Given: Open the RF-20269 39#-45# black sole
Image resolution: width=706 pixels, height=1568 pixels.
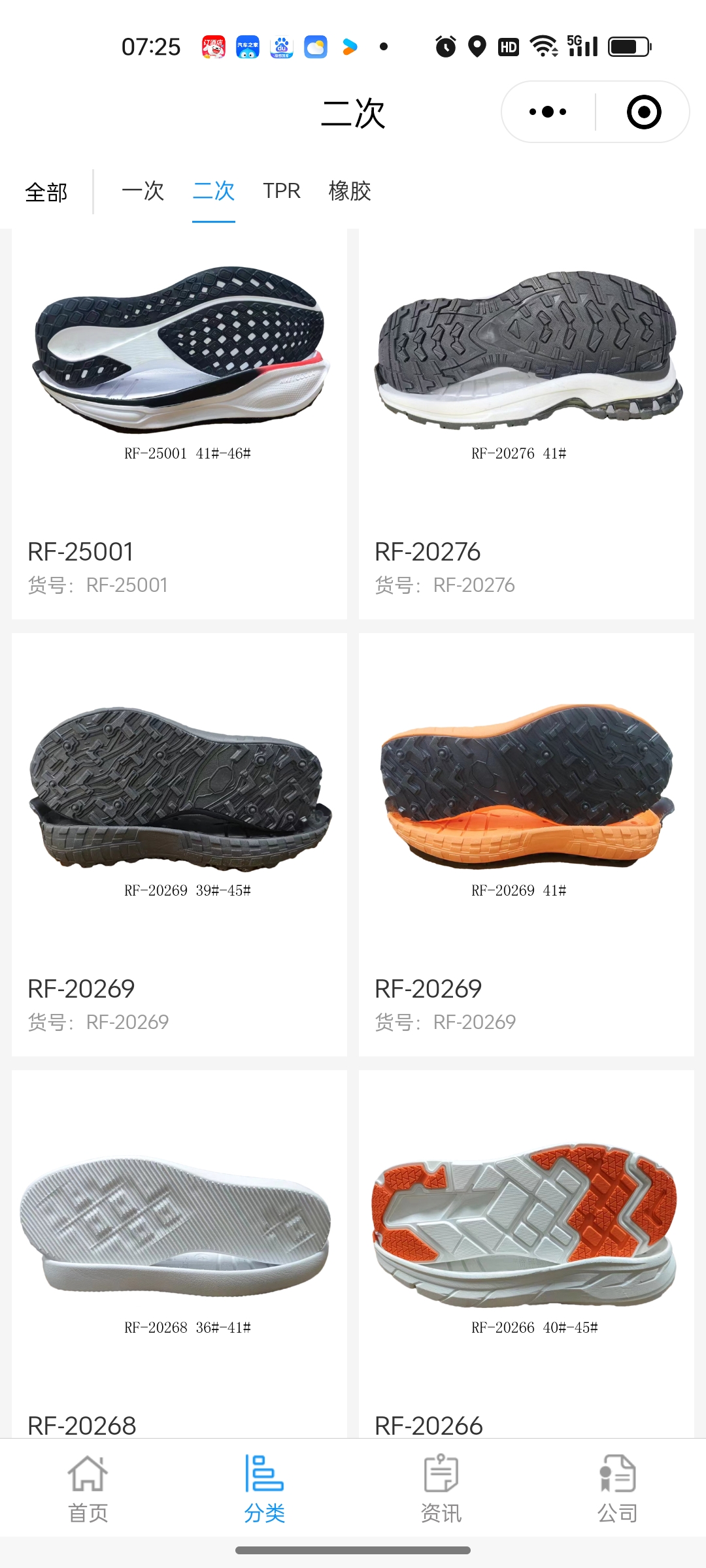Looking at the screenshot, I should [179, 843].
